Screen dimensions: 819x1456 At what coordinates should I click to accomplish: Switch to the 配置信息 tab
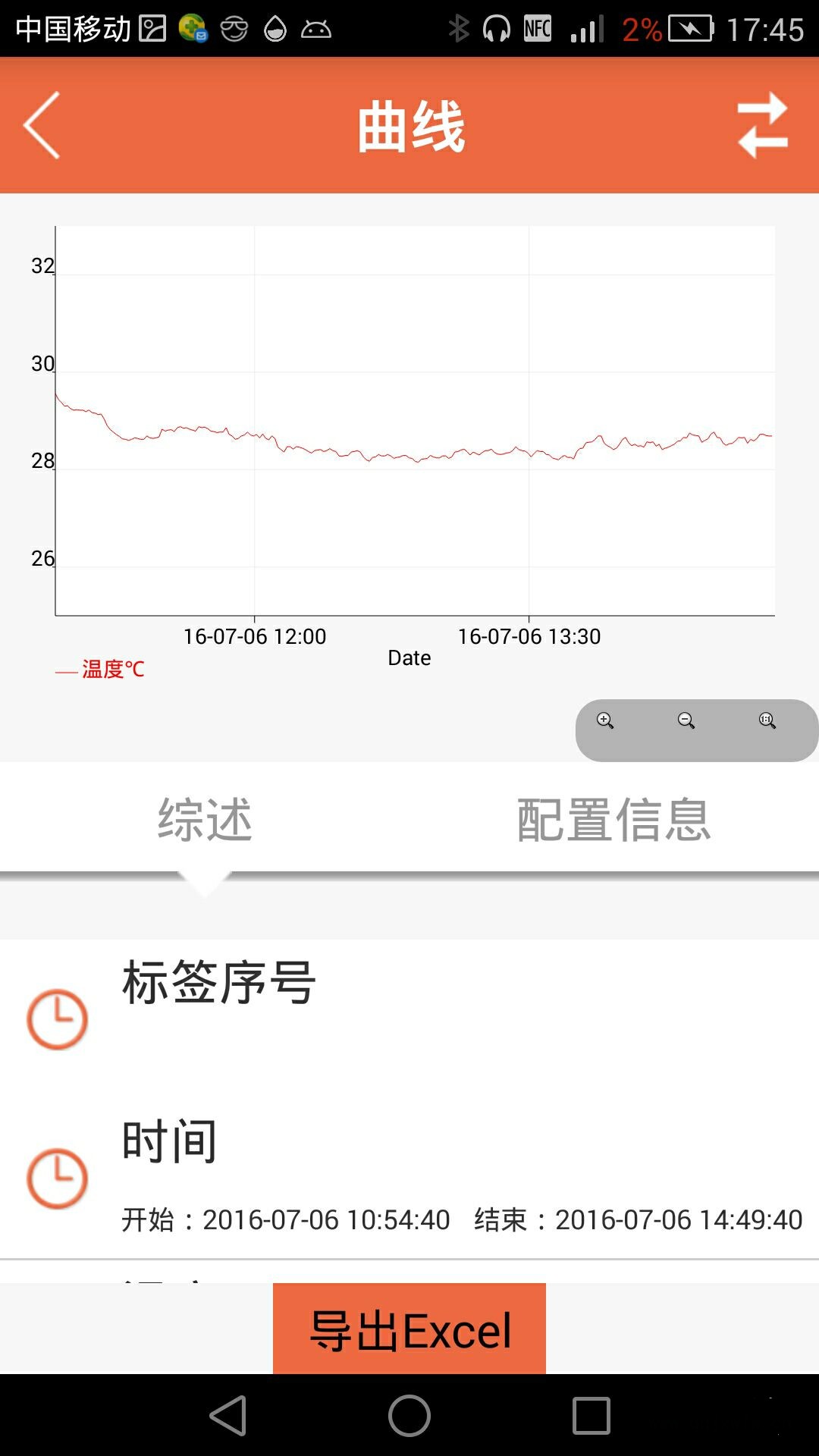click(614, 820)
